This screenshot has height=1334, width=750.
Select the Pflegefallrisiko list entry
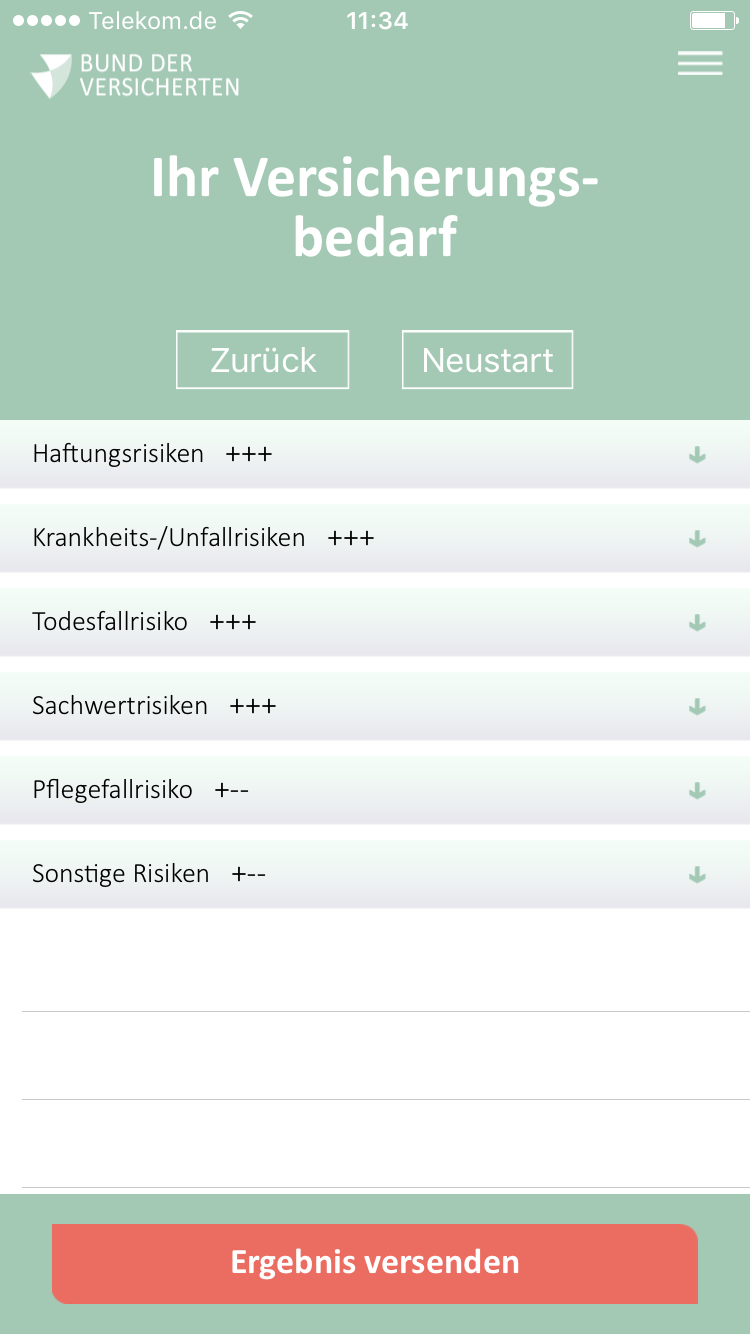tap(300, 789)
